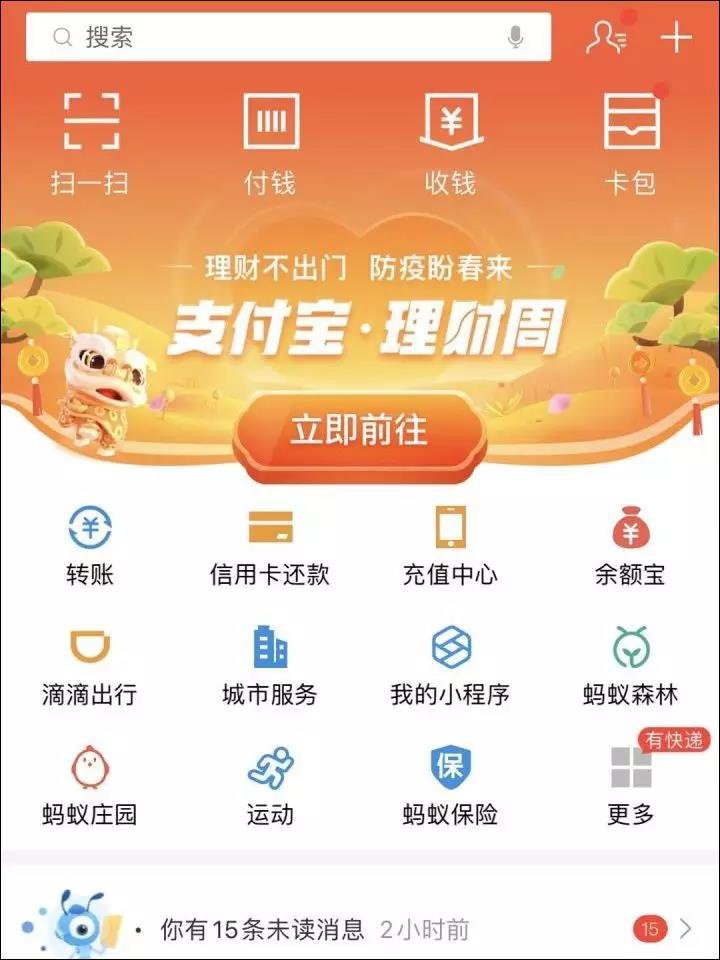Open 付钱 payment code
Image resolution: width=720 pixels, height=960 pixels.
[270, 140]
